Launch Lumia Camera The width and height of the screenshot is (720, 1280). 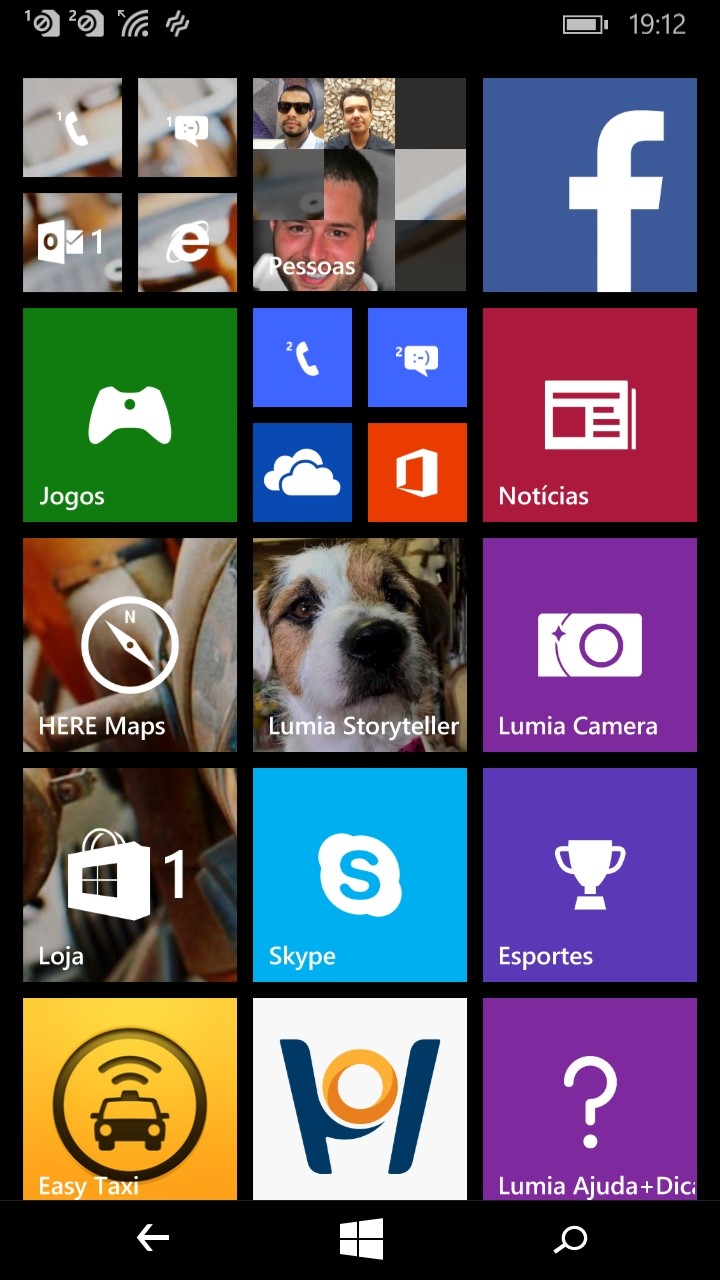(x=590, y=645)
